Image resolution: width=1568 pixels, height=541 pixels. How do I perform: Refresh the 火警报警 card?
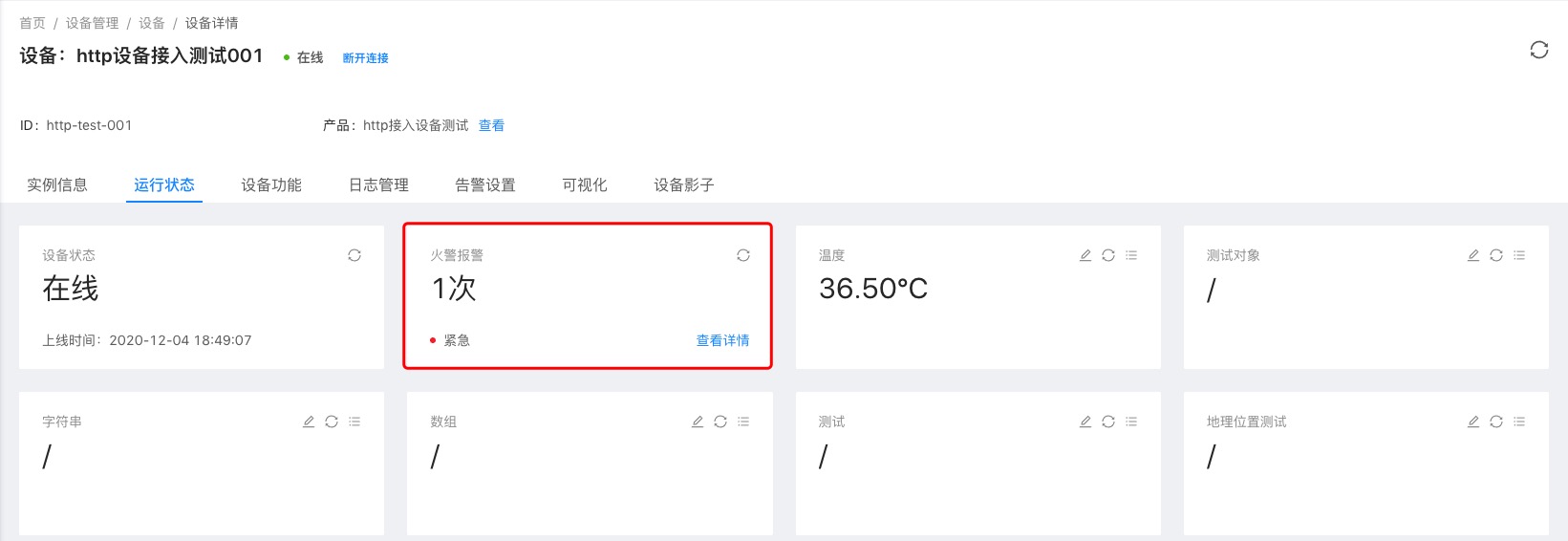pyautogui.click(x=743, y=255)
